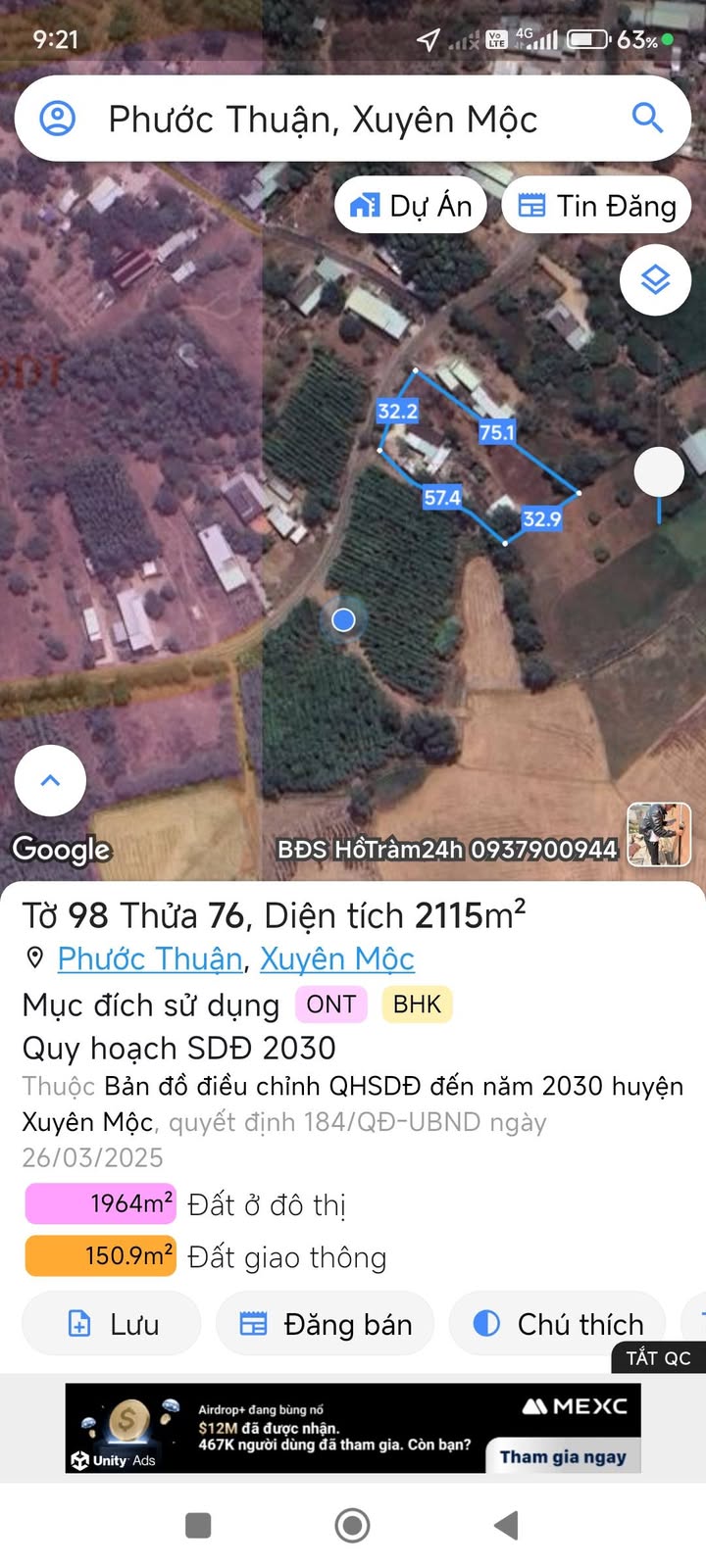Expand the panel with the up chevron
Viewport: 706px width, 1568px height.
(x=50, y=780)
